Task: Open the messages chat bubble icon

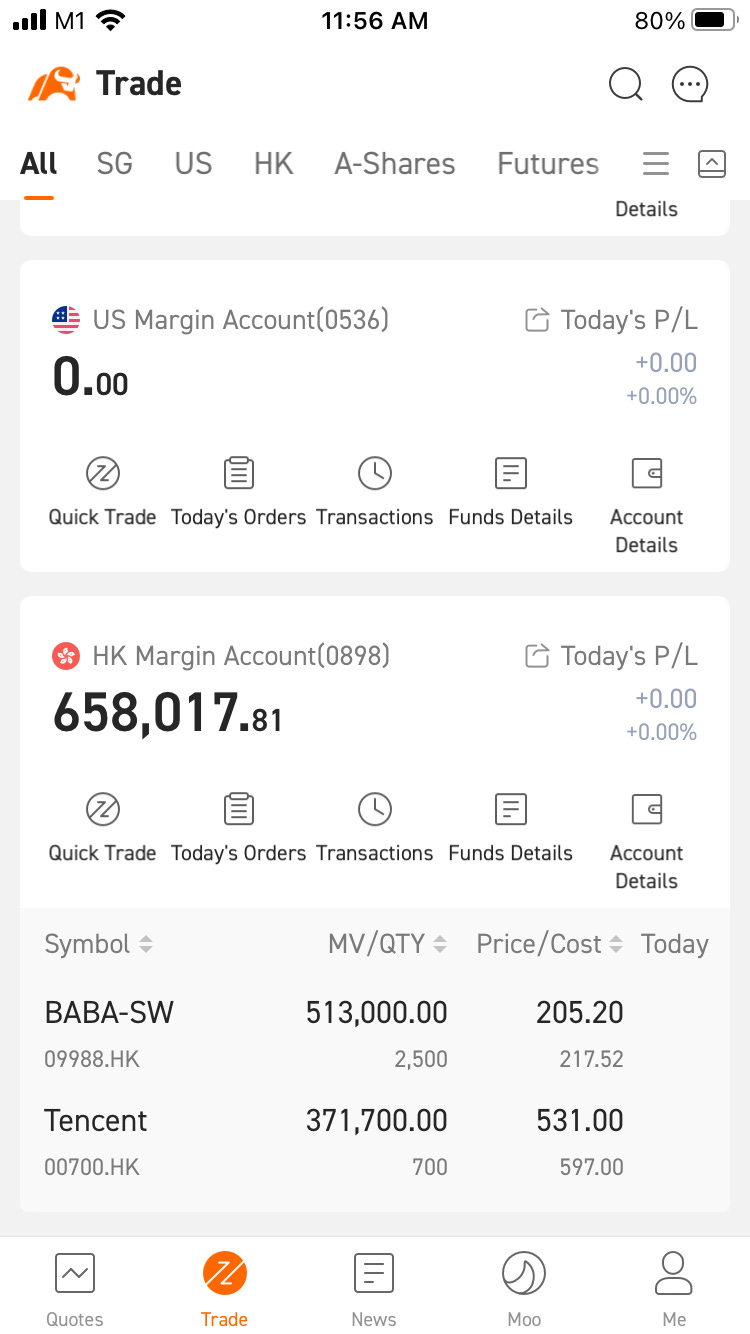Action: (689, 85)
